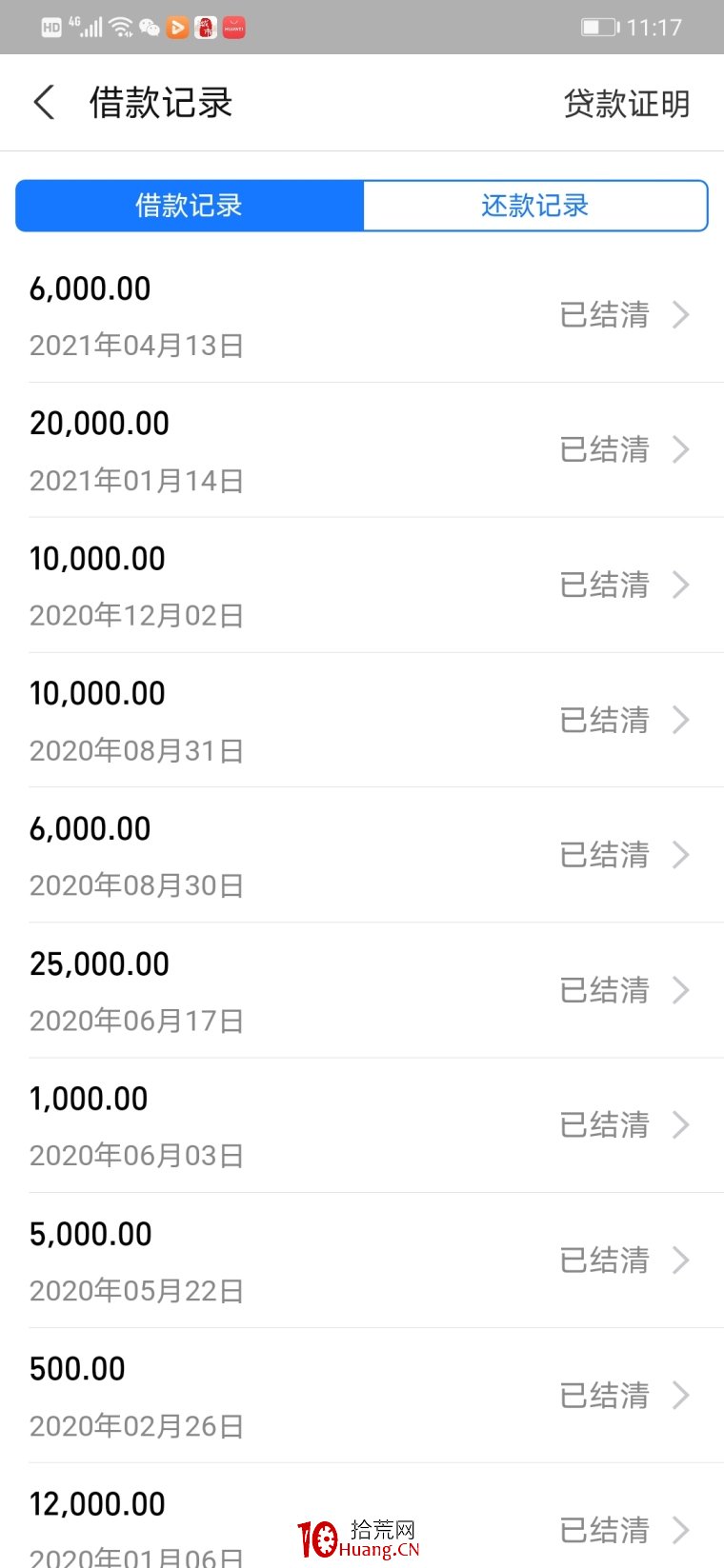
Task: Expand the 20,000.00 loan record chevron
Action: tap(680, 449)
